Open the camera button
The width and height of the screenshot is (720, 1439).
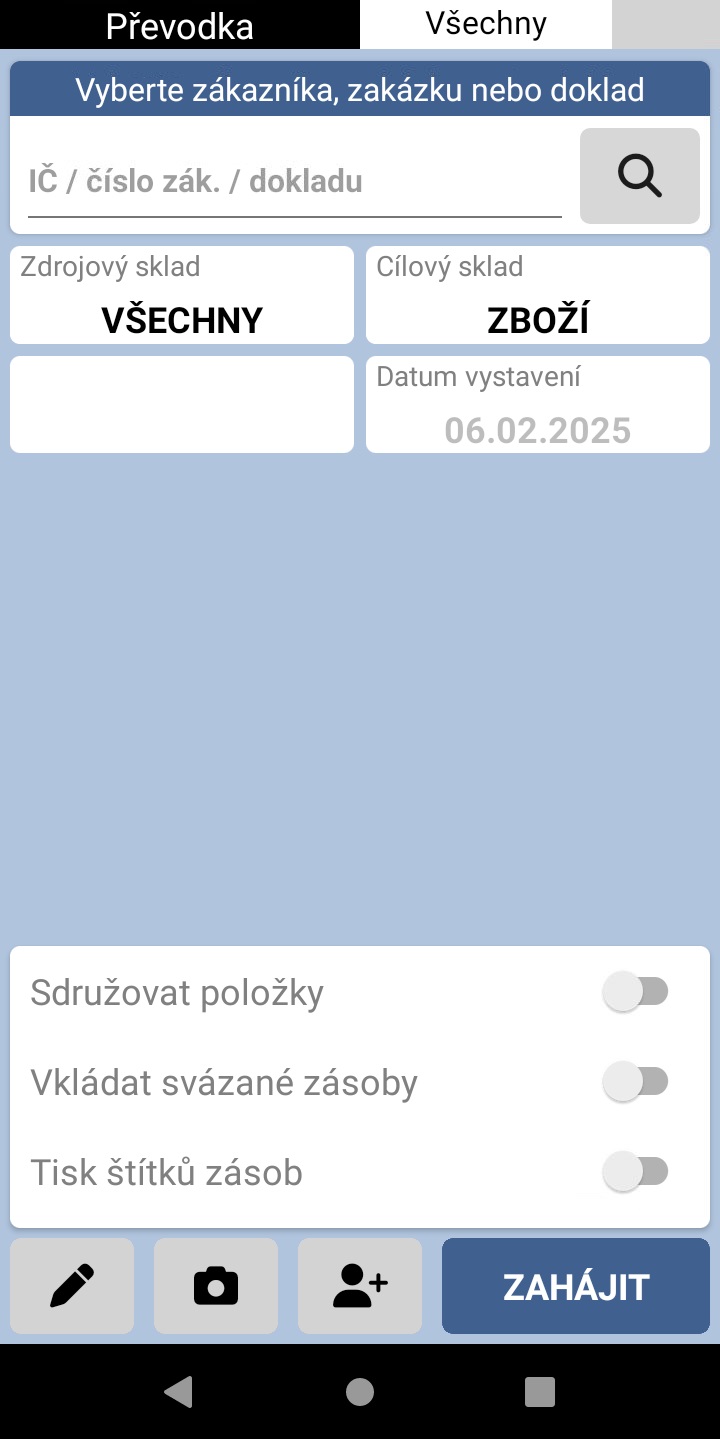pos(216,1286)
